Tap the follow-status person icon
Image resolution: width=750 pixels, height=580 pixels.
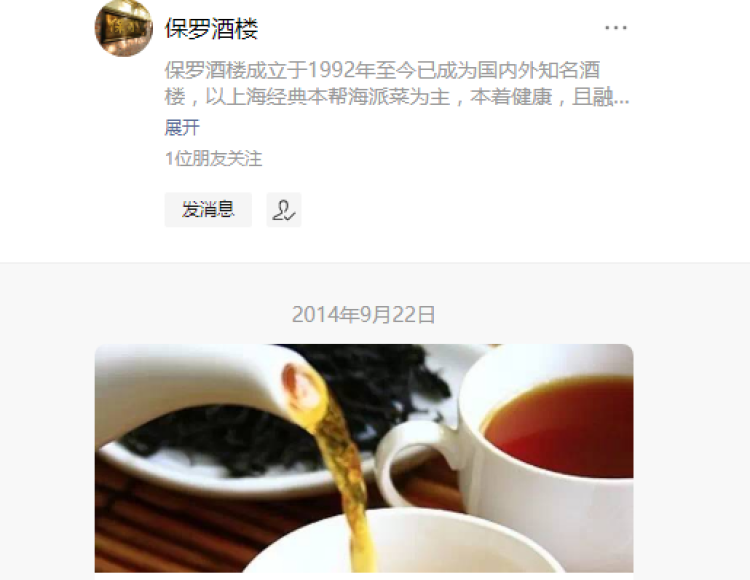[x=284, y=210]
